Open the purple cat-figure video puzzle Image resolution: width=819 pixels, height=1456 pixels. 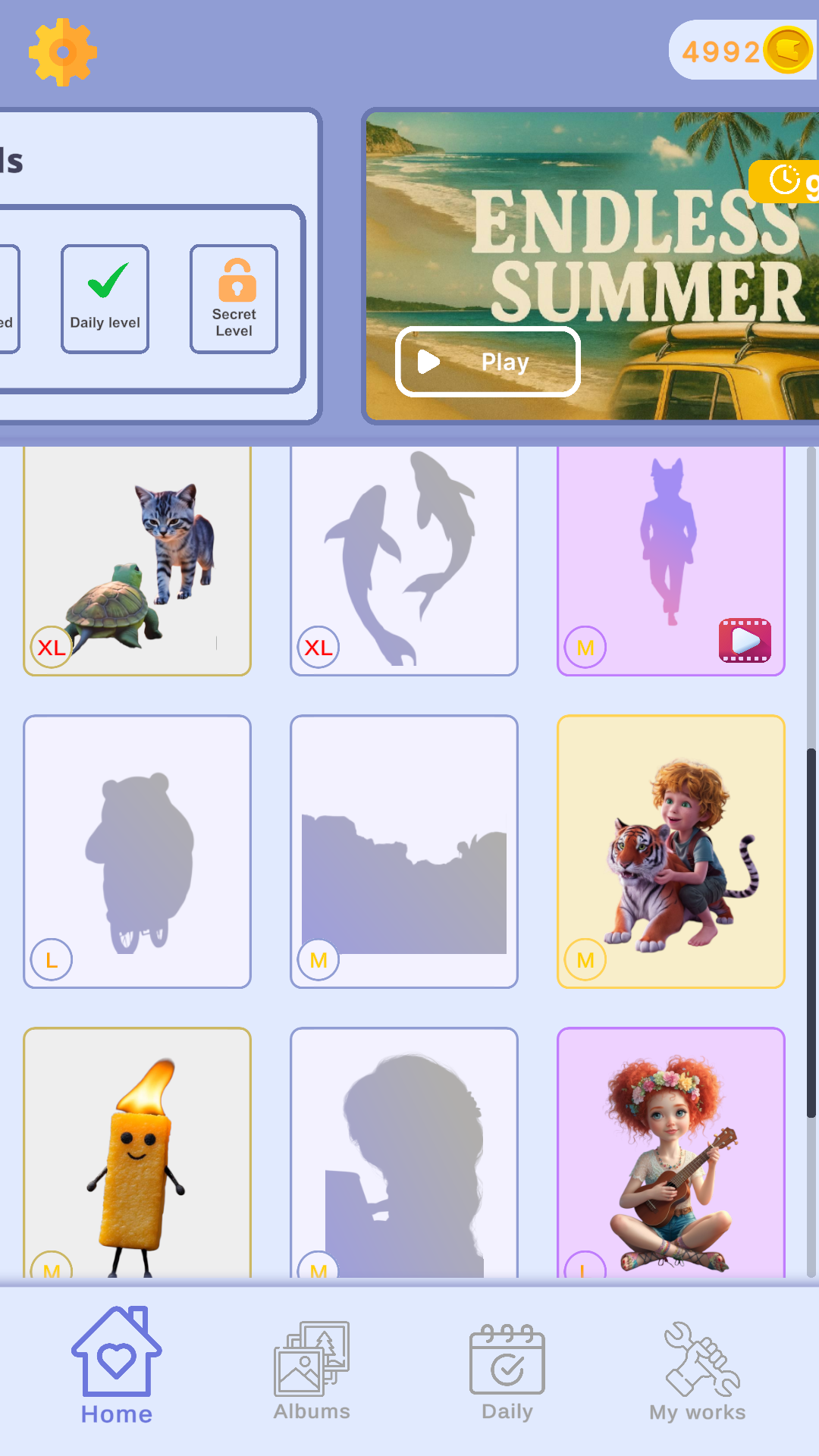(671, 561)
